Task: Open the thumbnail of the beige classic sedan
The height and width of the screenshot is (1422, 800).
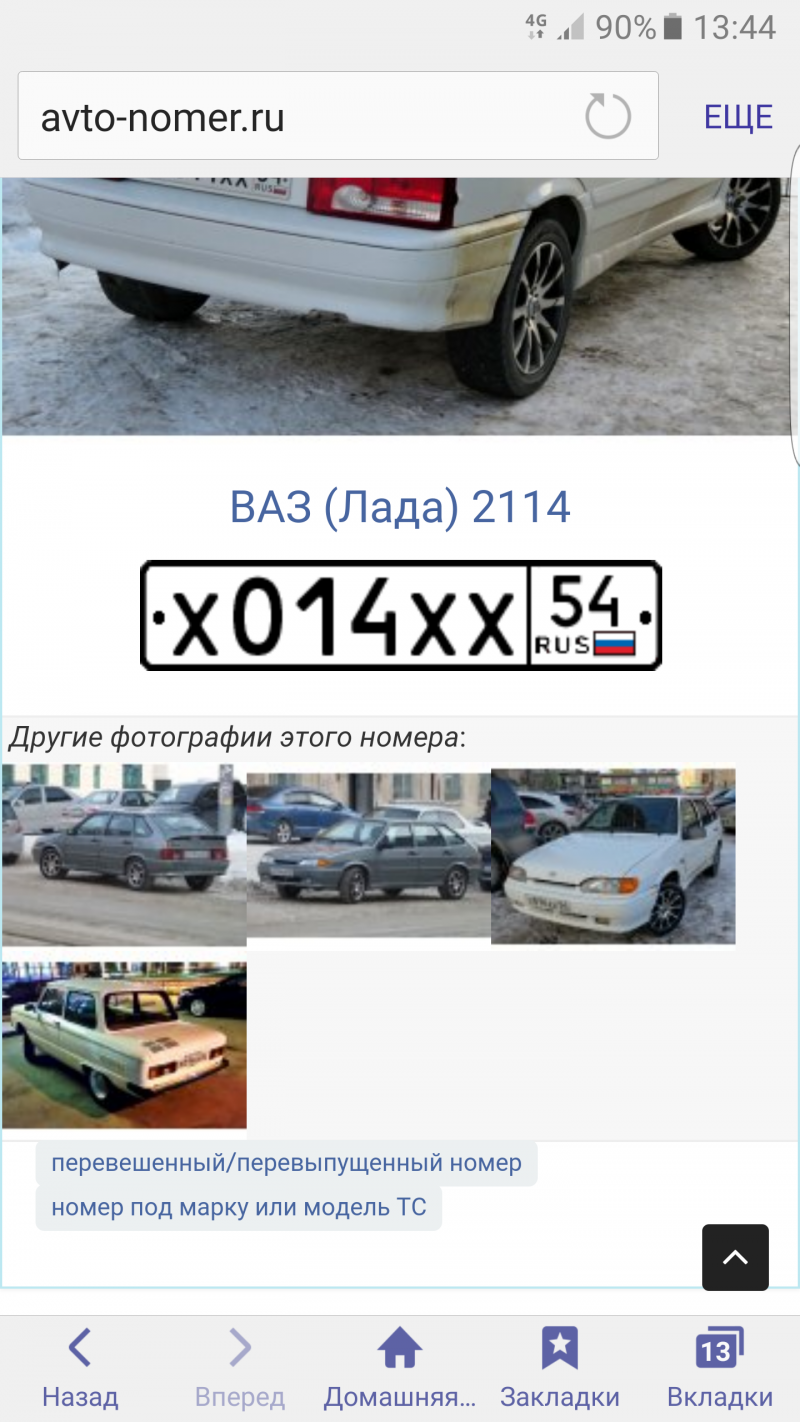Action: (x=124, y=1045)
